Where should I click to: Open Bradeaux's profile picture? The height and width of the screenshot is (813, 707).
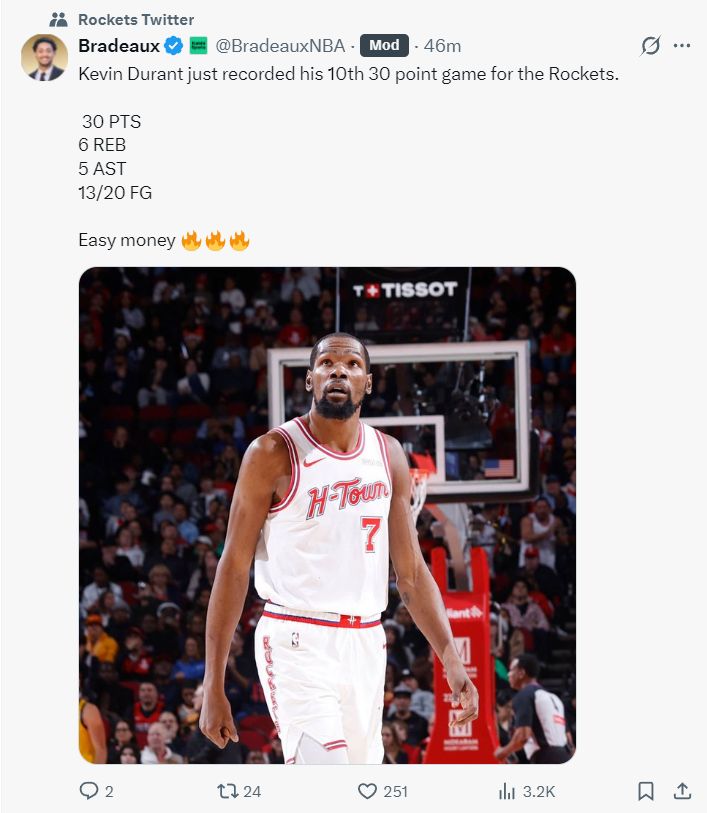[44, 57]
